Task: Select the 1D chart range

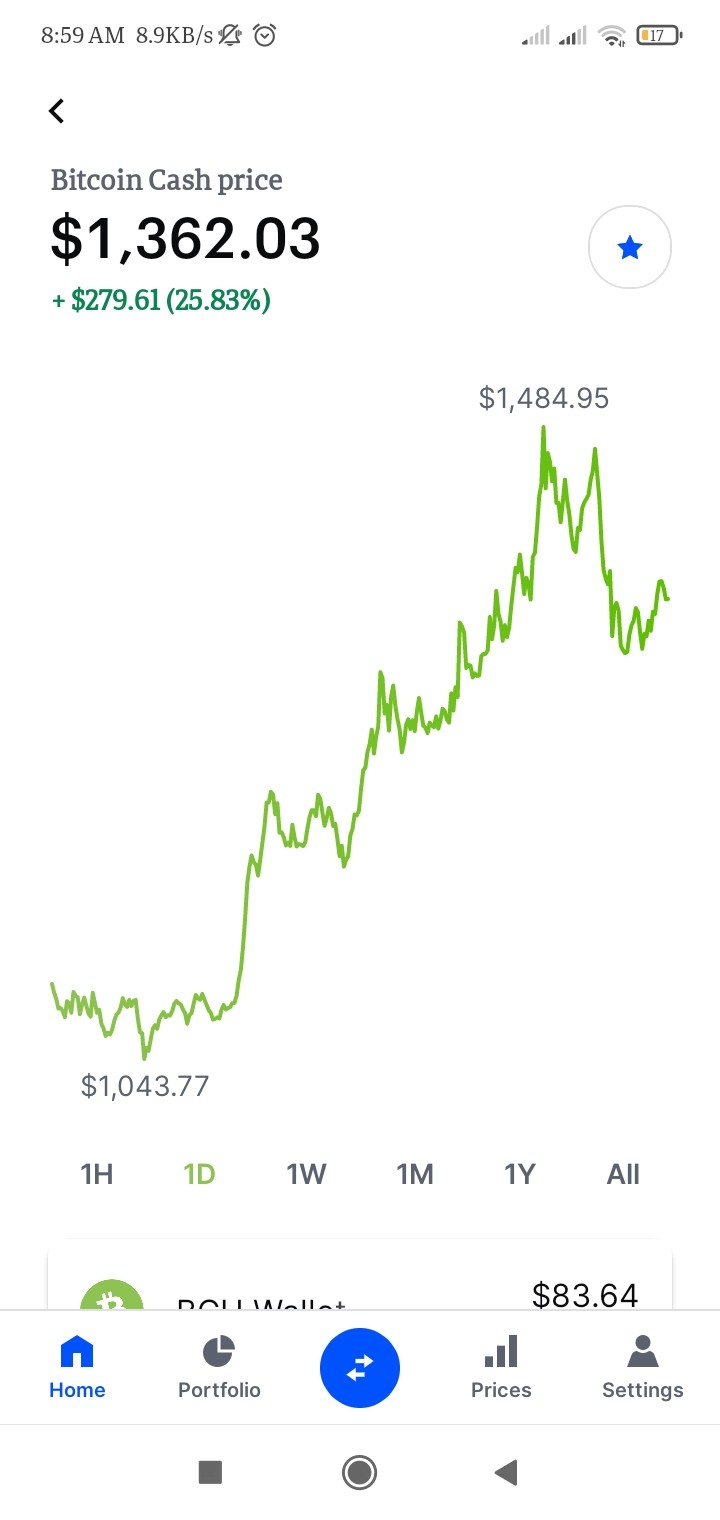Action: click(200, 1174)
